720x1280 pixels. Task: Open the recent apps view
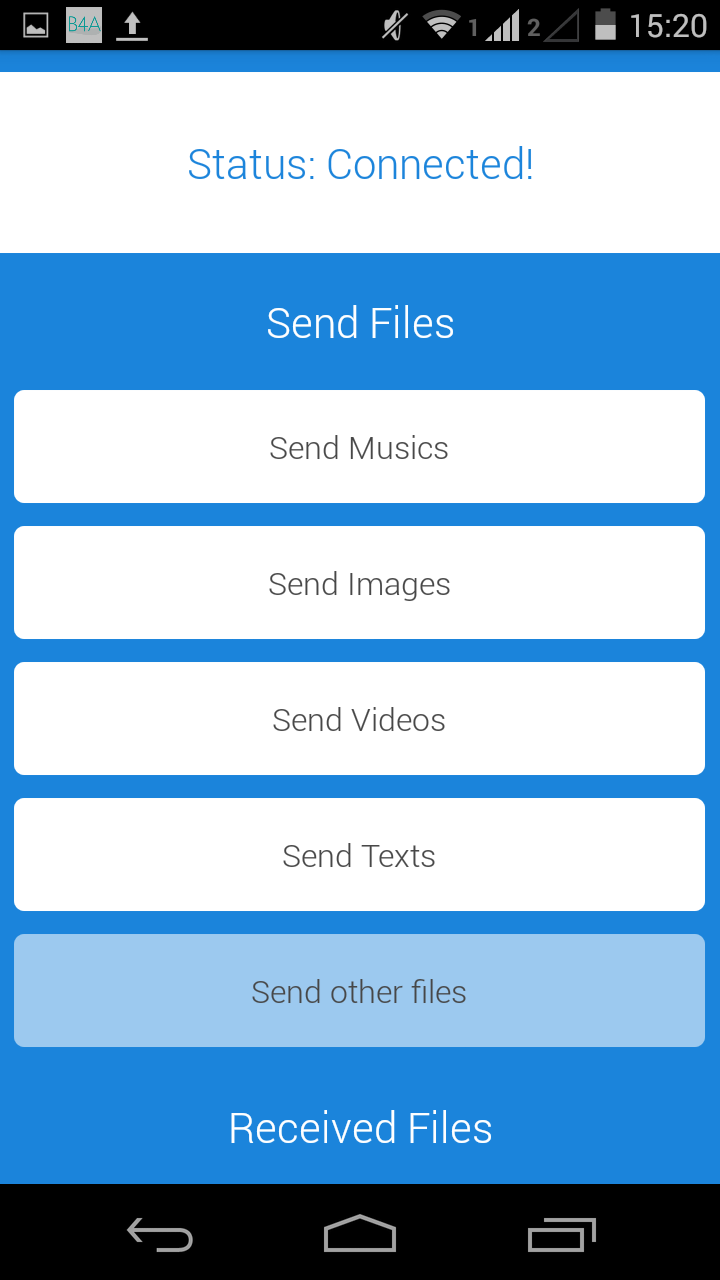pos(561,1234)
